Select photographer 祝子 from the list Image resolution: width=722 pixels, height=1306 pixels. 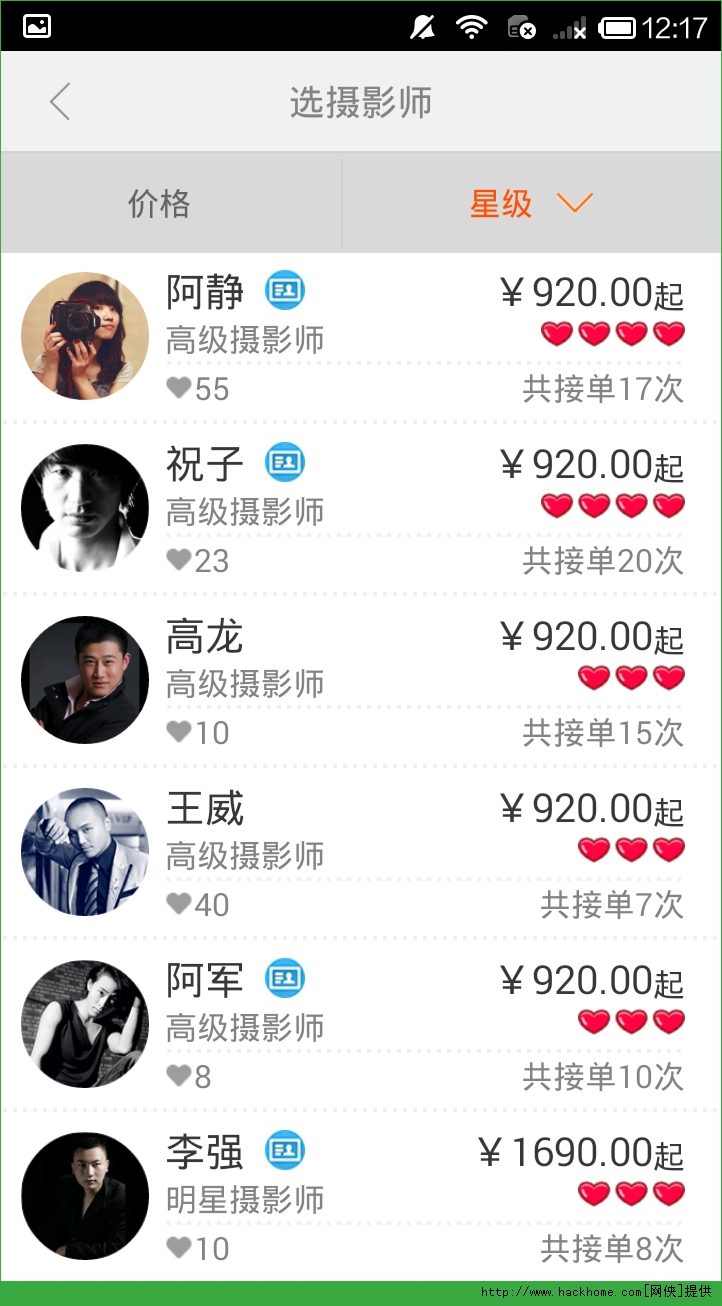tap(360, 509)
